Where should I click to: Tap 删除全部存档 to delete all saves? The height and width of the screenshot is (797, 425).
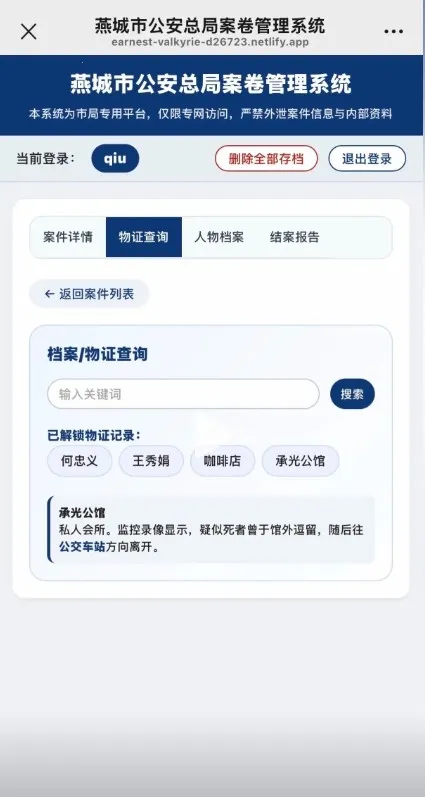(x=266, y=159)
